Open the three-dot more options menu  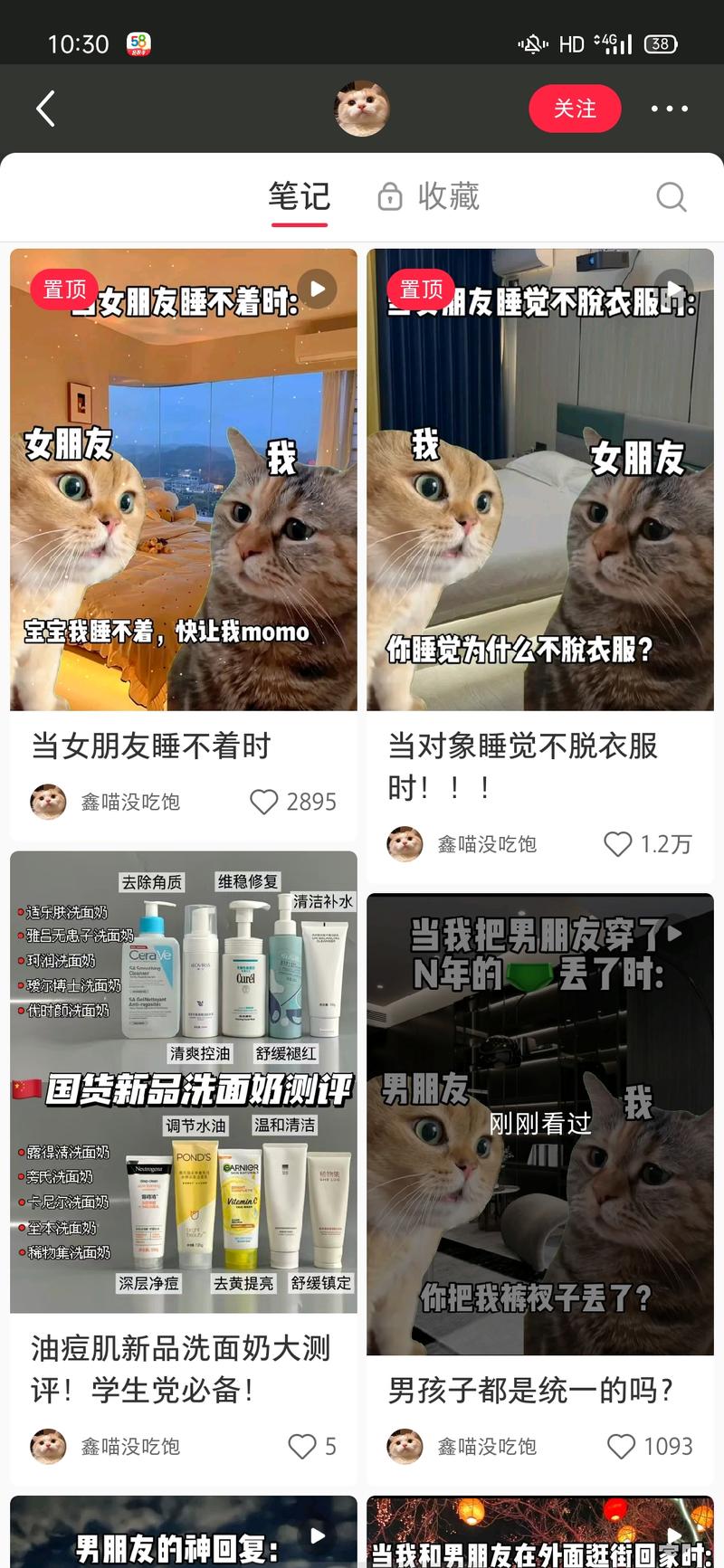(x=669, y=108)
